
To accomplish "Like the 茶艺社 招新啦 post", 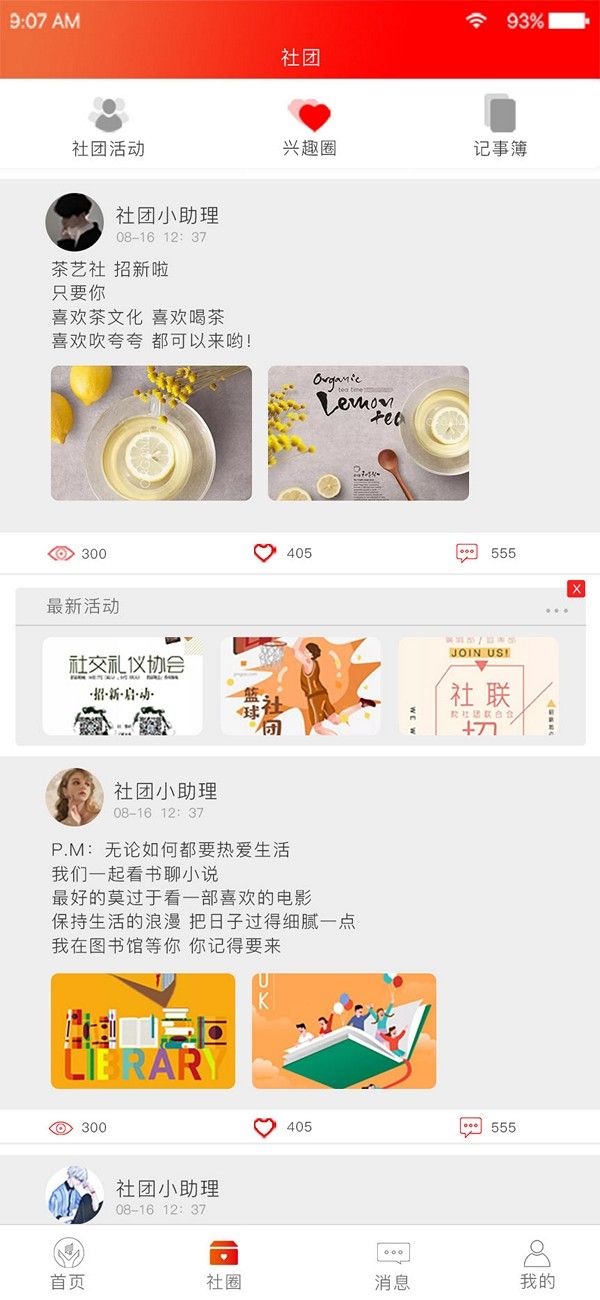I will click(265, 553).
